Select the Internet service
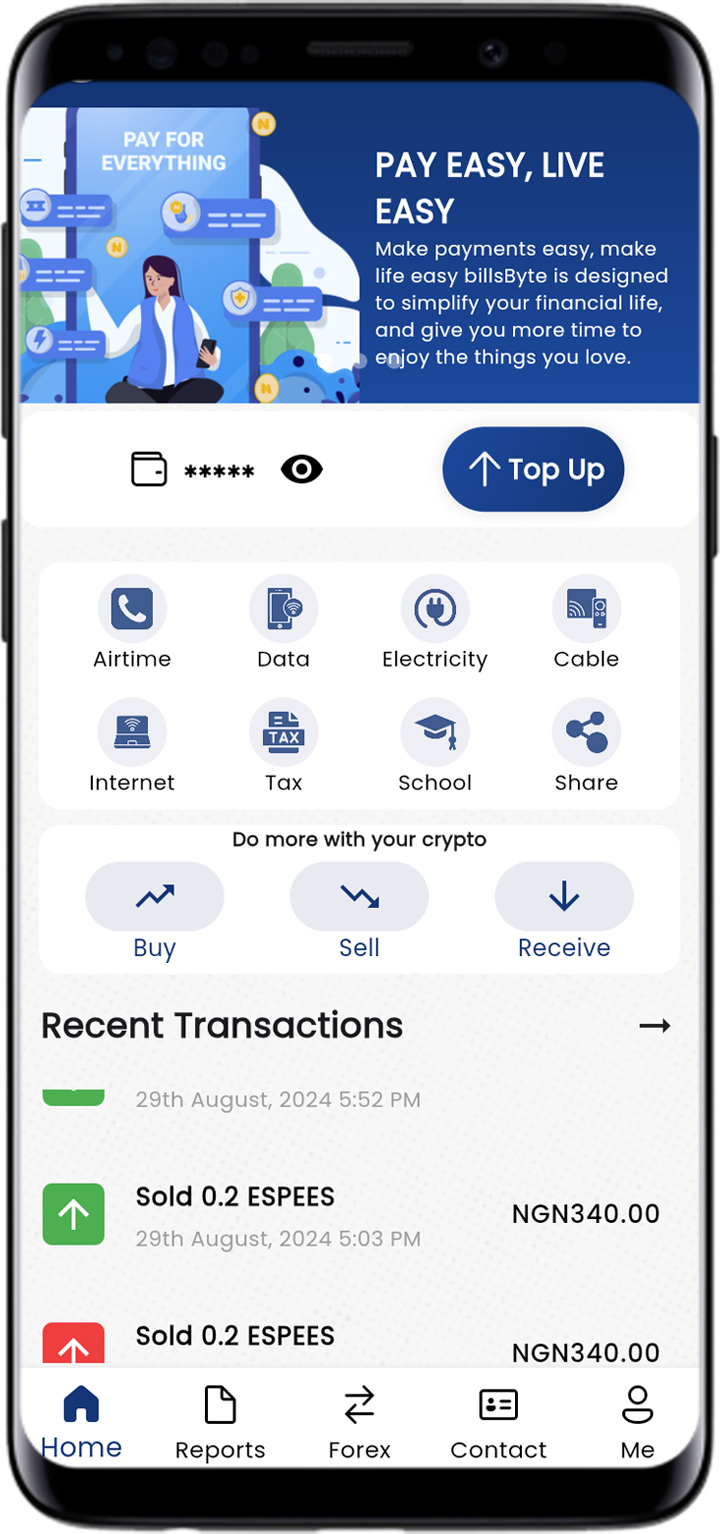Screen dimensions: 720x1534 click(x=132, y=747)
